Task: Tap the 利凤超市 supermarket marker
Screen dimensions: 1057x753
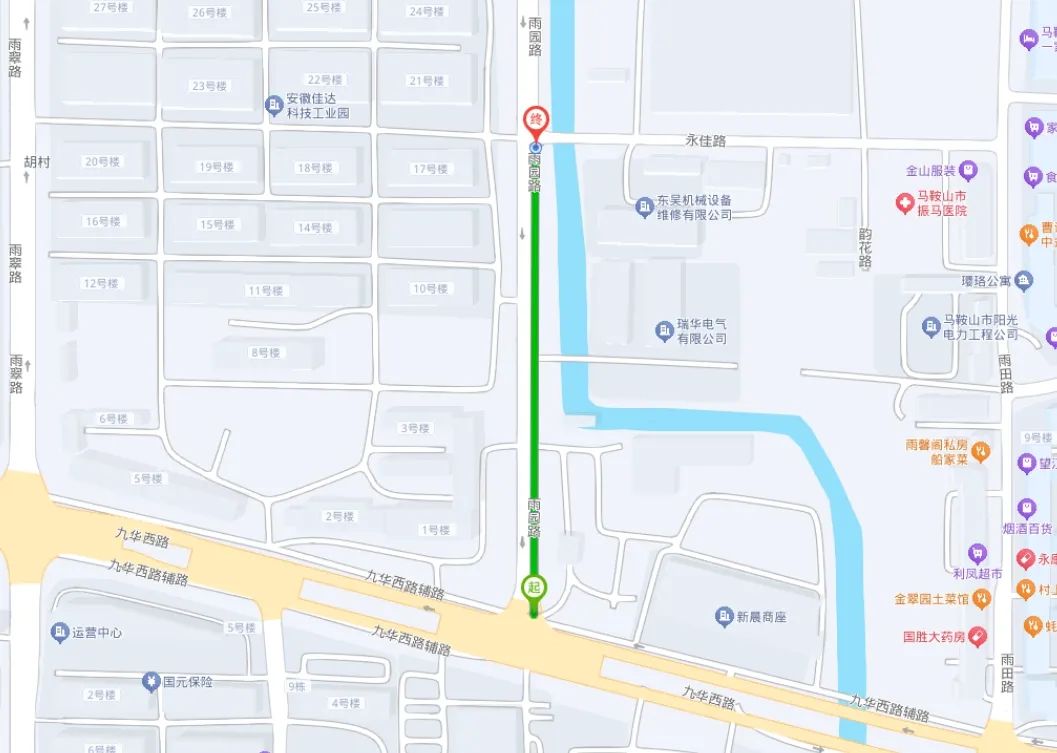Action: [977, 553]
